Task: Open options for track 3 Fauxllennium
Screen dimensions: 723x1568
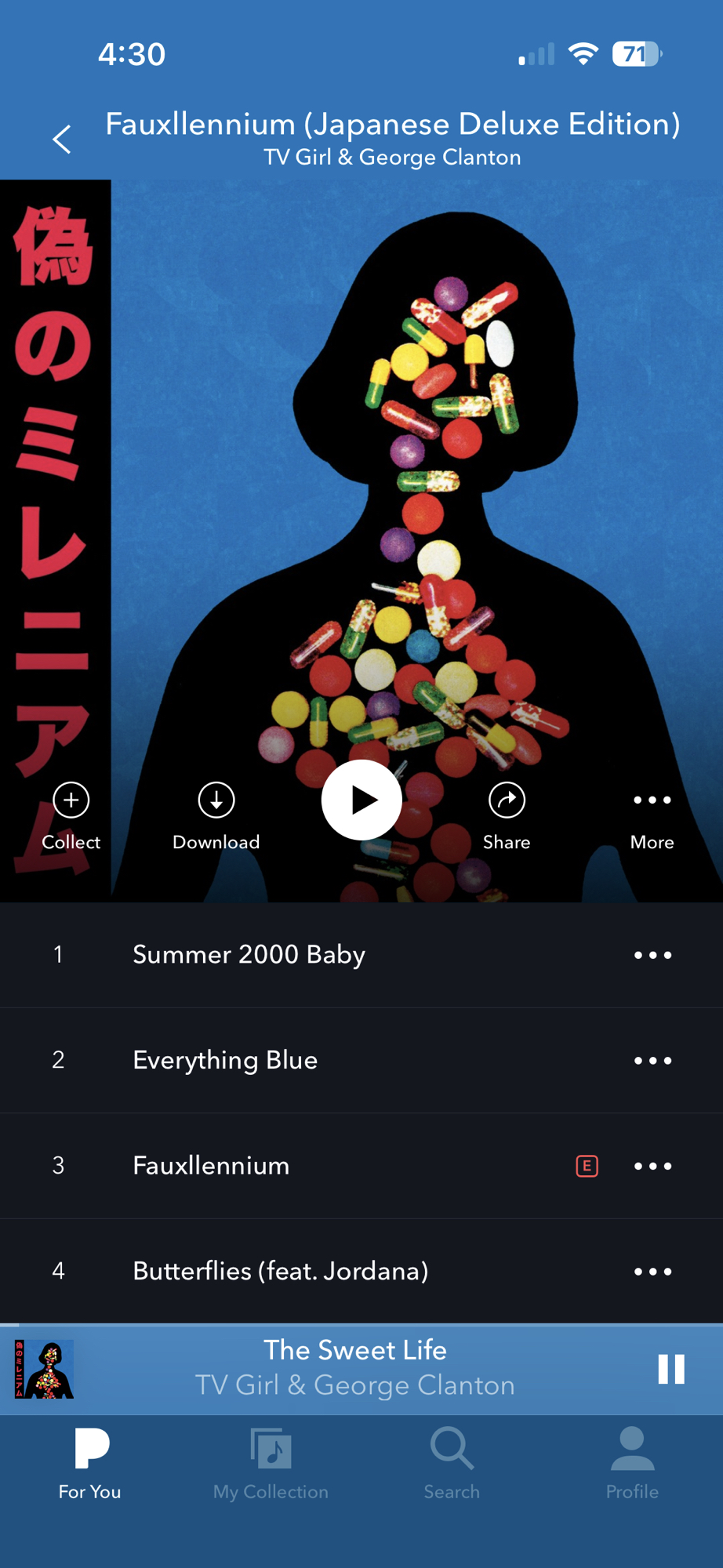Action: [652, 1166]
